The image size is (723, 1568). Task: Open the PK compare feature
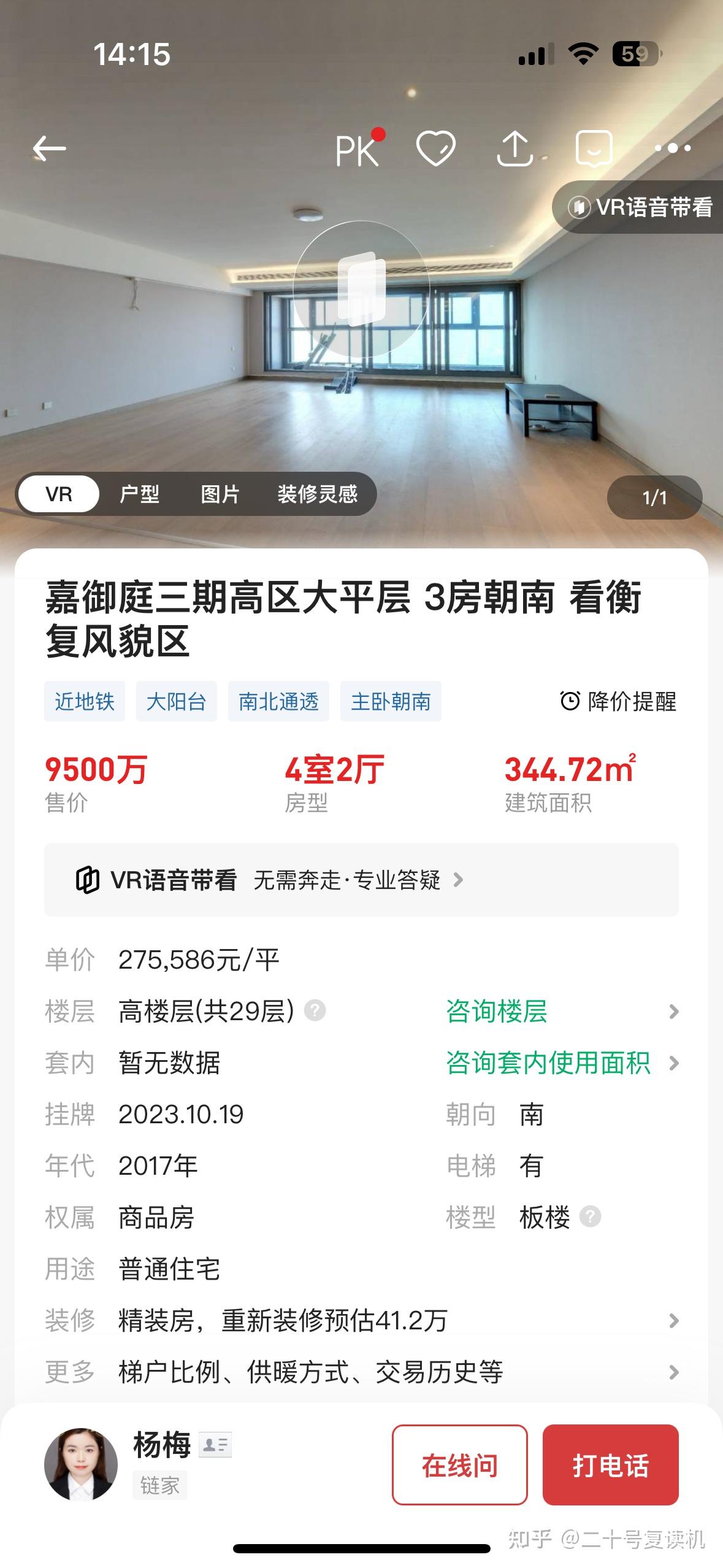(x=359, y=149)
